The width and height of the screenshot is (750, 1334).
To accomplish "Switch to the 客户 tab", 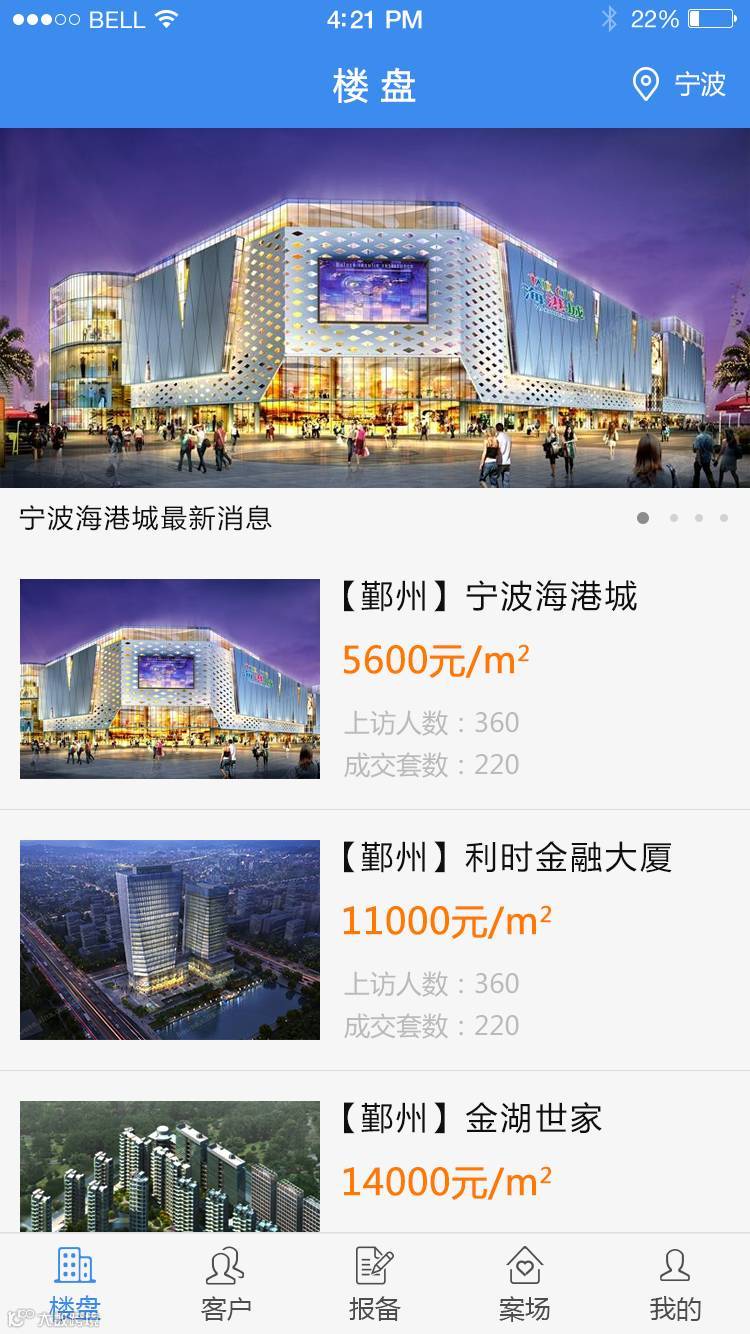I will click(225, 1285).
